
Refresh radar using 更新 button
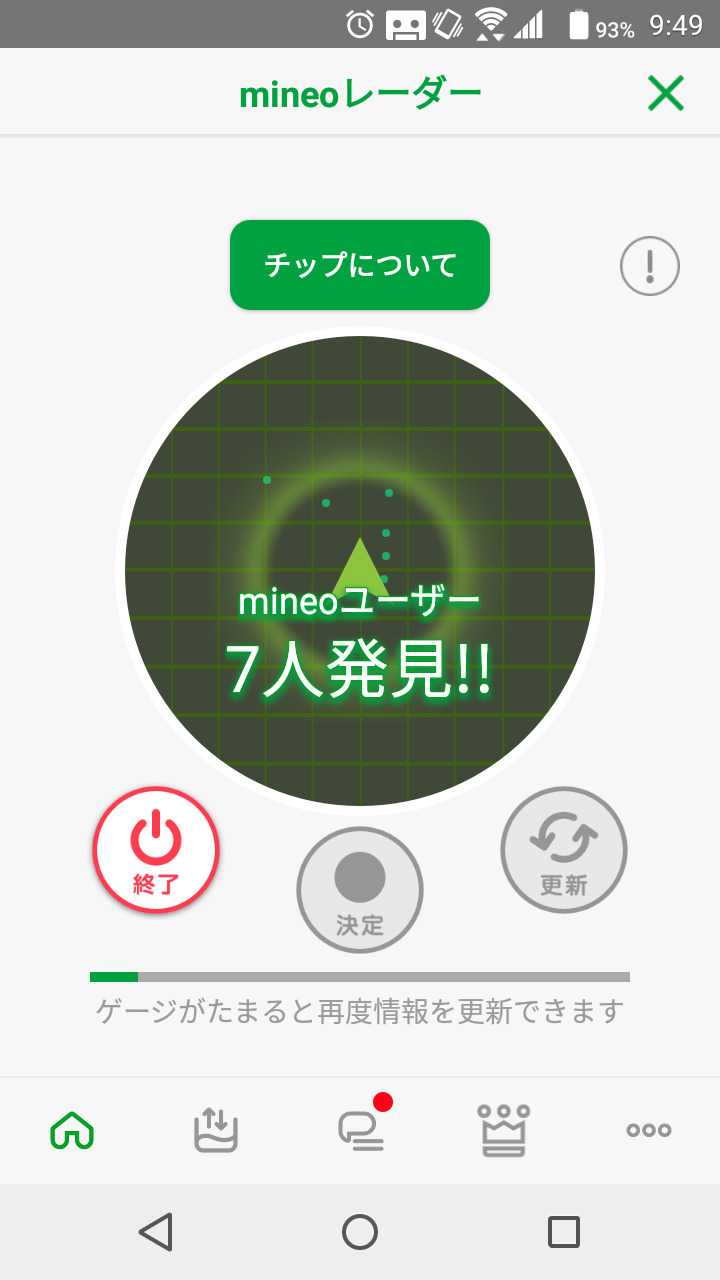pos(564,850)
